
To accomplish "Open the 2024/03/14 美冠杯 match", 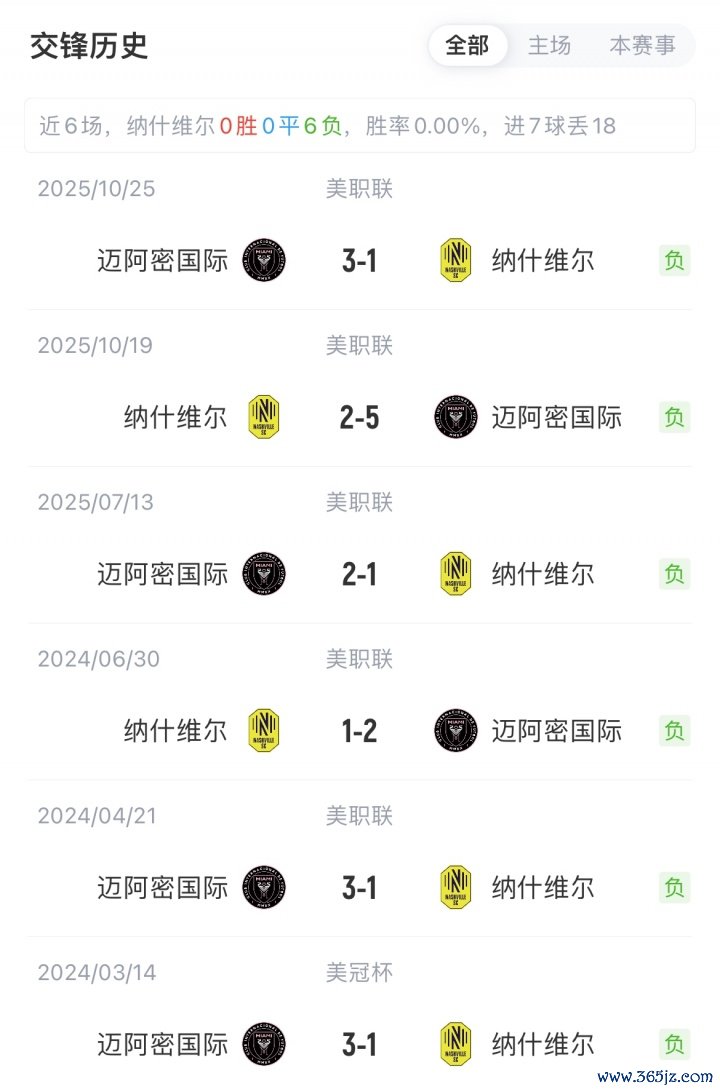I will click(360, 1045).
